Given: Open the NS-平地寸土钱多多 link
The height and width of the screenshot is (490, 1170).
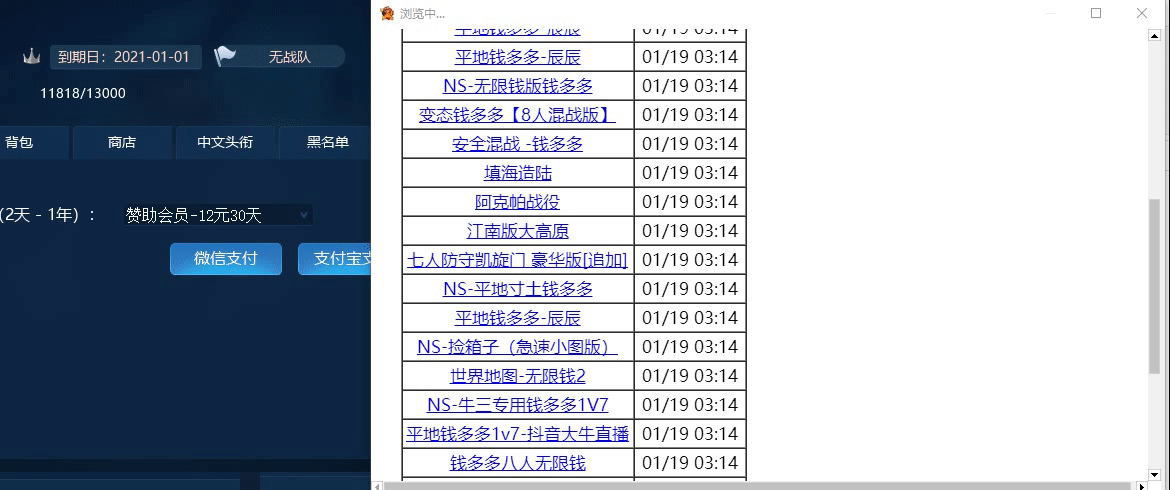Looking at the screenshot, I should click(x=517, y=289).
